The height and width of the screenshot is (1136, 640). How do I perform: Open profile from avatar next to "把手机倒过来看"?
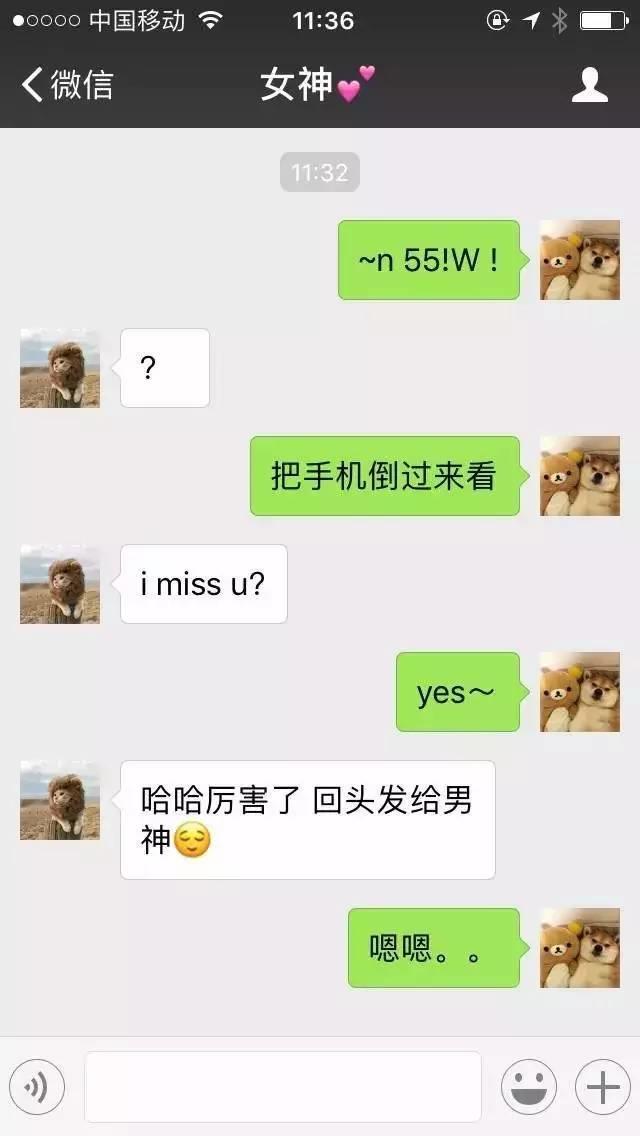coord(580,476)
